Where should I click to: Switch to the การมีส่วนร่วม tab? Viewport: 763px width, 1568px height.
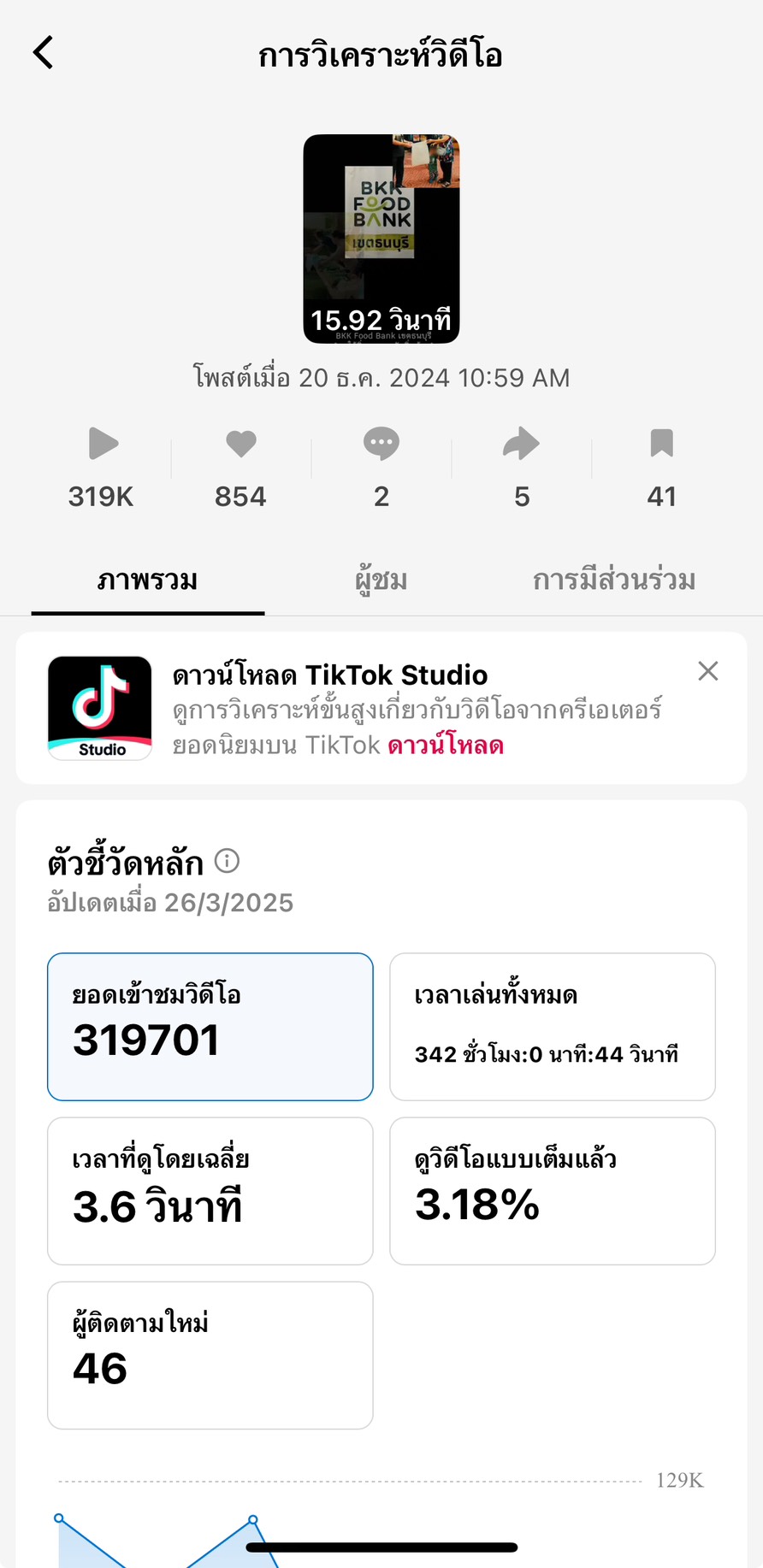click(614, 581)
